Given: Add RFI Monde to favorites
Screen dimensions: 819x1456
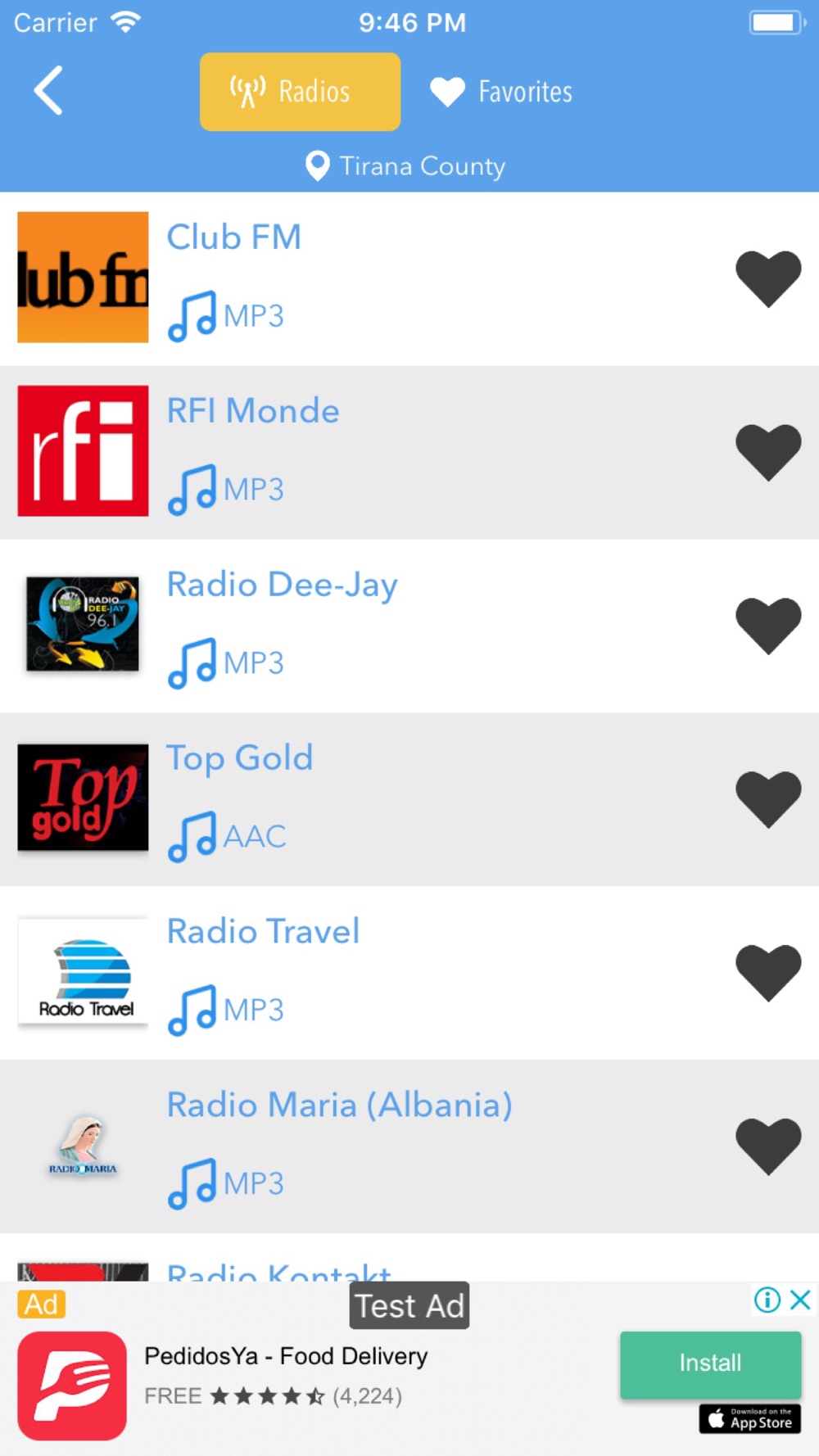Looking at the screenshot, I should (767, 452).
